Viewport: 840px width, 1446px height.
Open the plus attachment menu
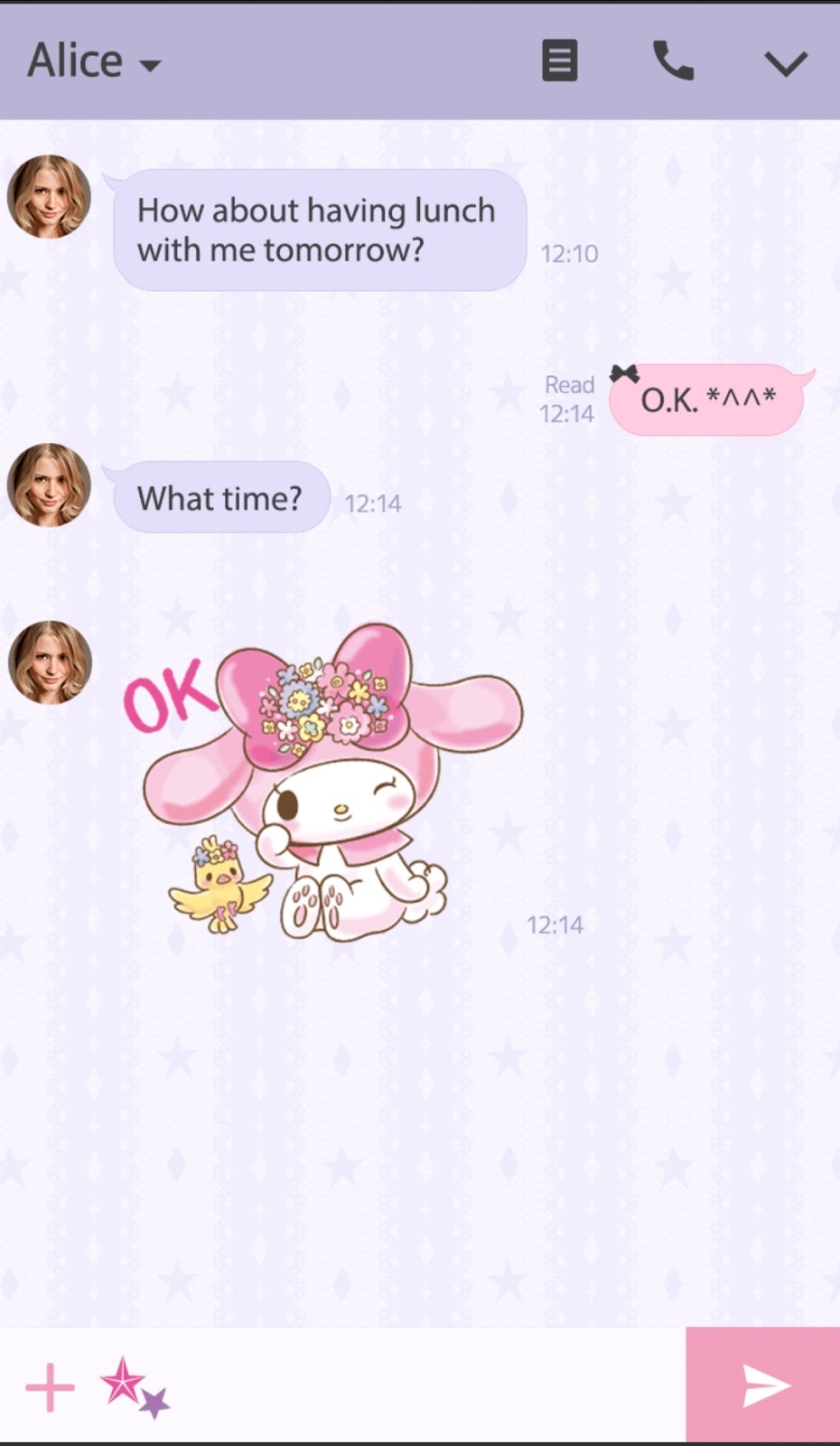coord(50,1386)
